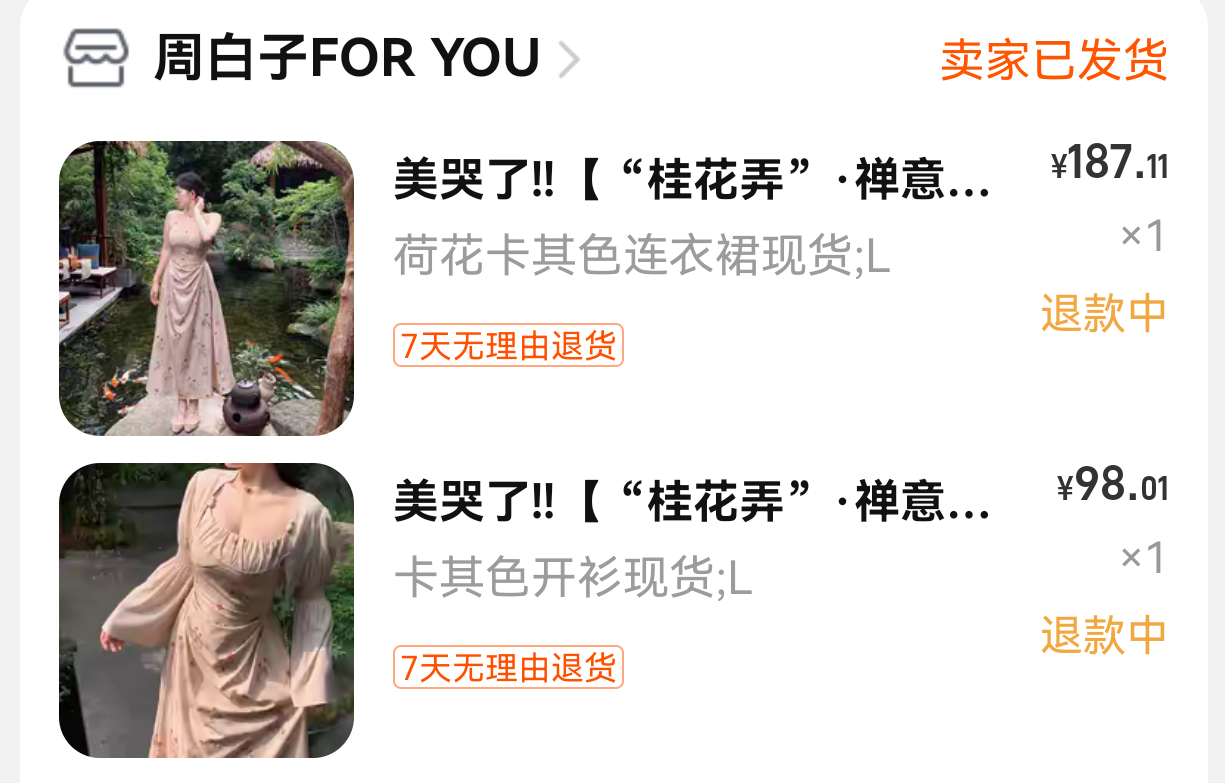
Task: Open the 卡其色开衫 product image
Action: coord(206,610)
